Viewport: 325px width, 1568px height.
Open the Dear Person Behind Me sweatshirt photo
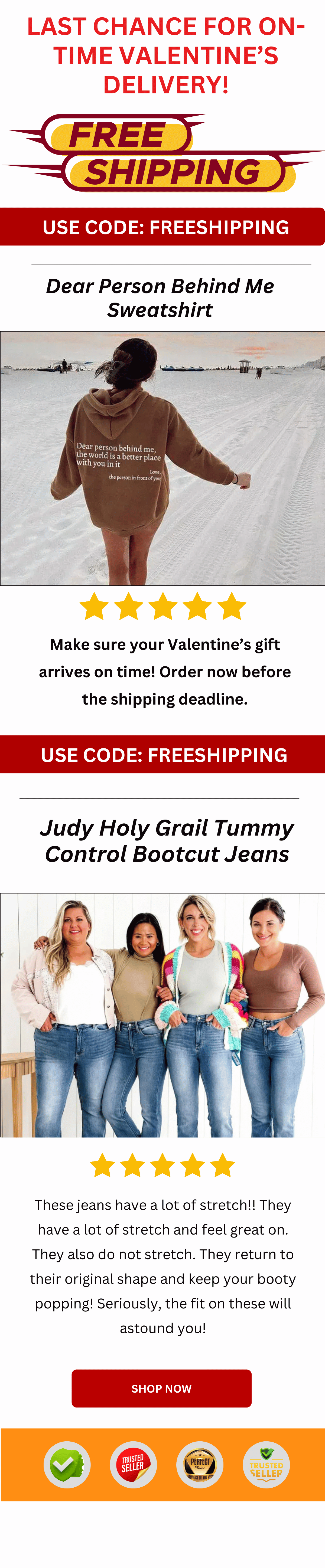162,458
